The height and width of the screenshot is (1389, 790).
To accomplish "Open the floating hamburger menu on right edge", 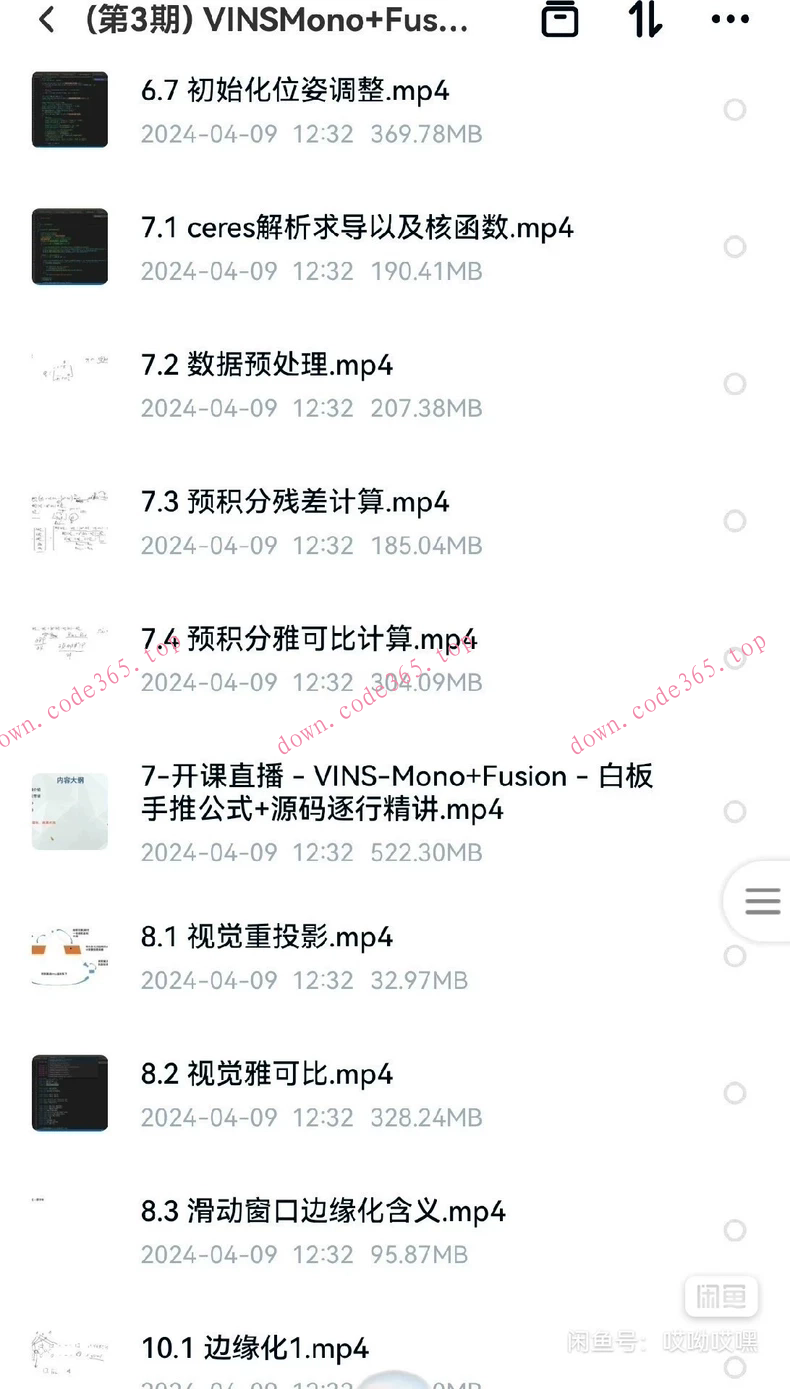I will tap(764, 901).
